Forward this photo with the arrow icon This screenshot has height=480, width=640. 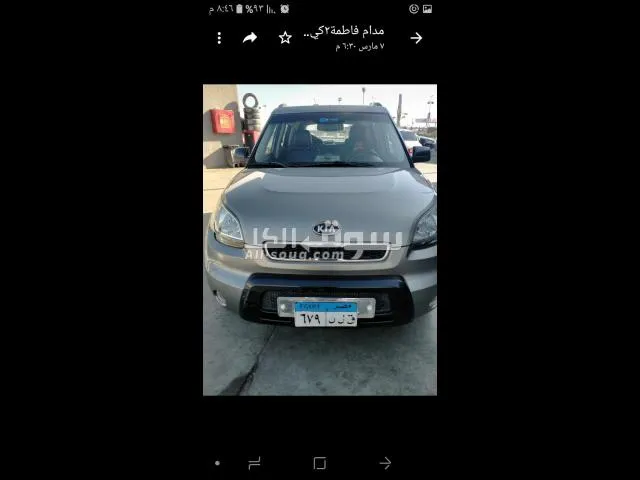[250, 38]
